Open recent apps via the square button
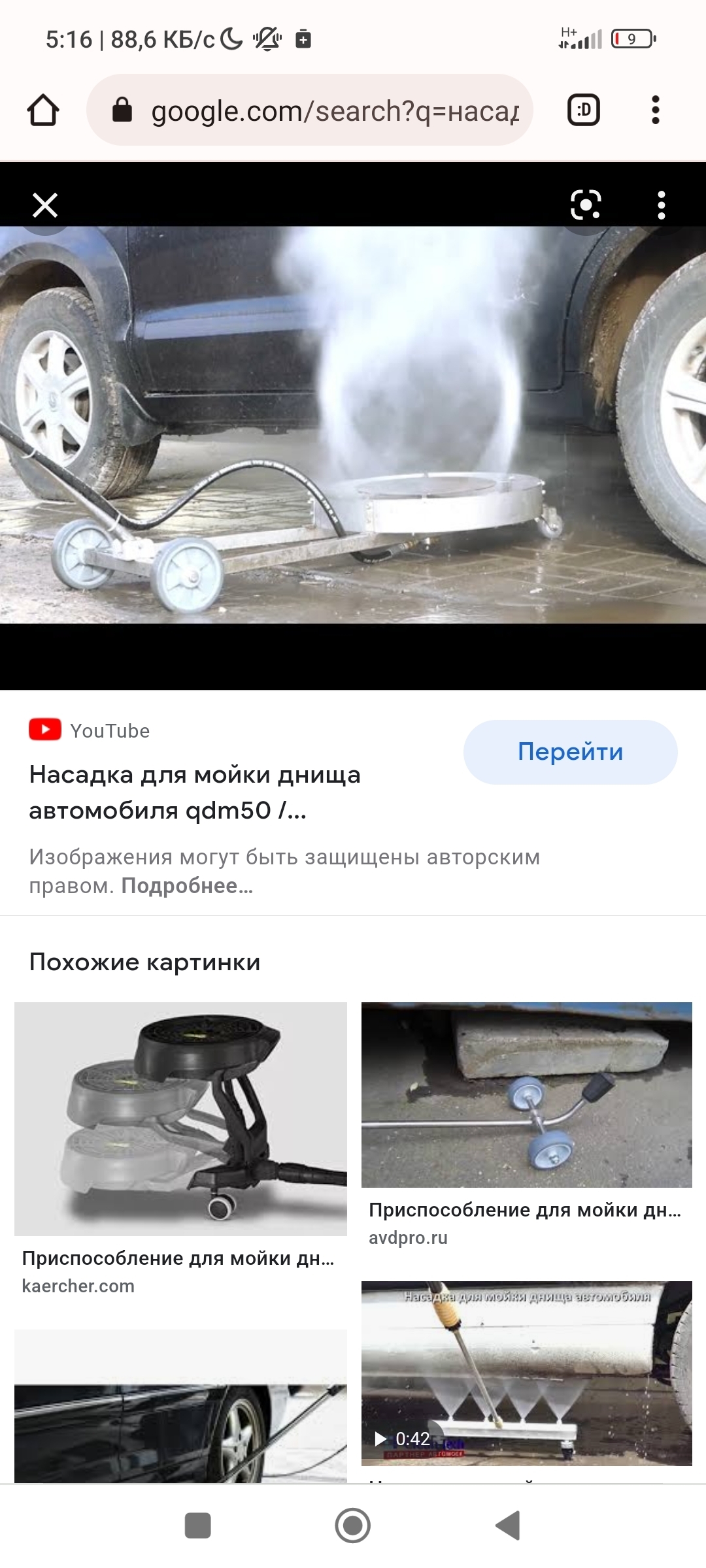 tap(197, 1526)
